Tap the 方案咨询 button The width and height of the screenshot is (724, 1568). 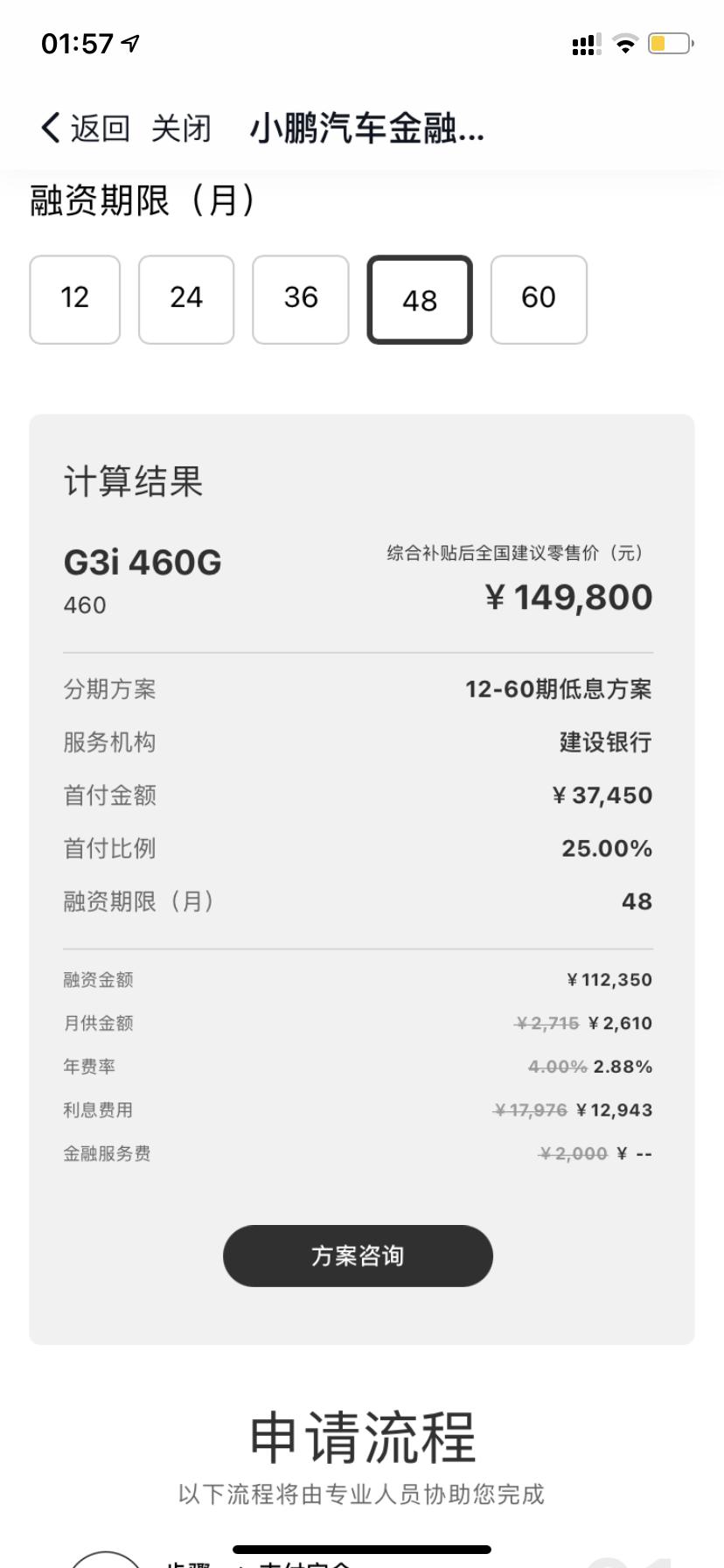[358, 1256]
